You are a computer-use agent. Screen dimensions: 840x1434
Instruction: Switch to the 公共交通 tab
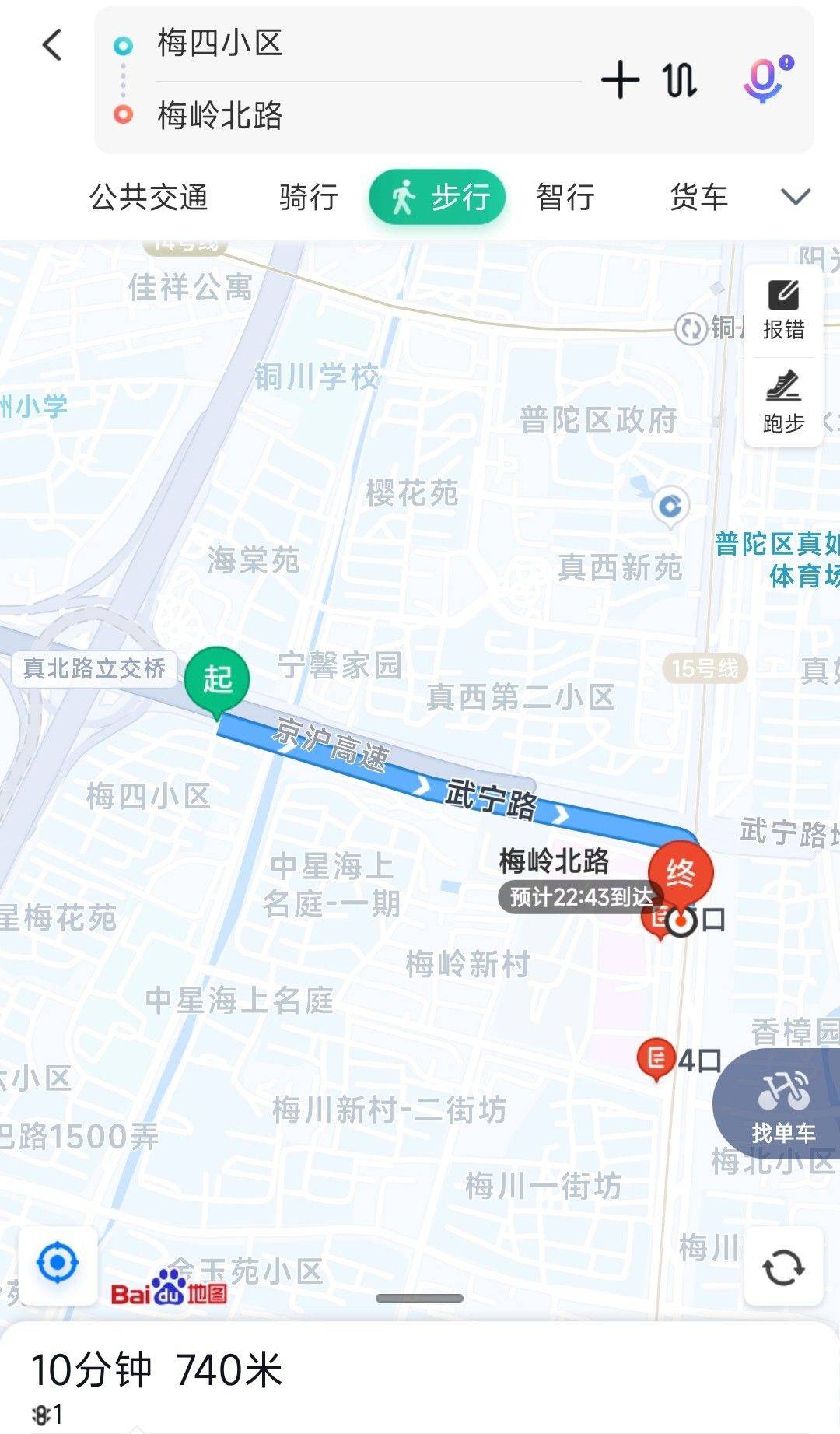pos(149,197)
